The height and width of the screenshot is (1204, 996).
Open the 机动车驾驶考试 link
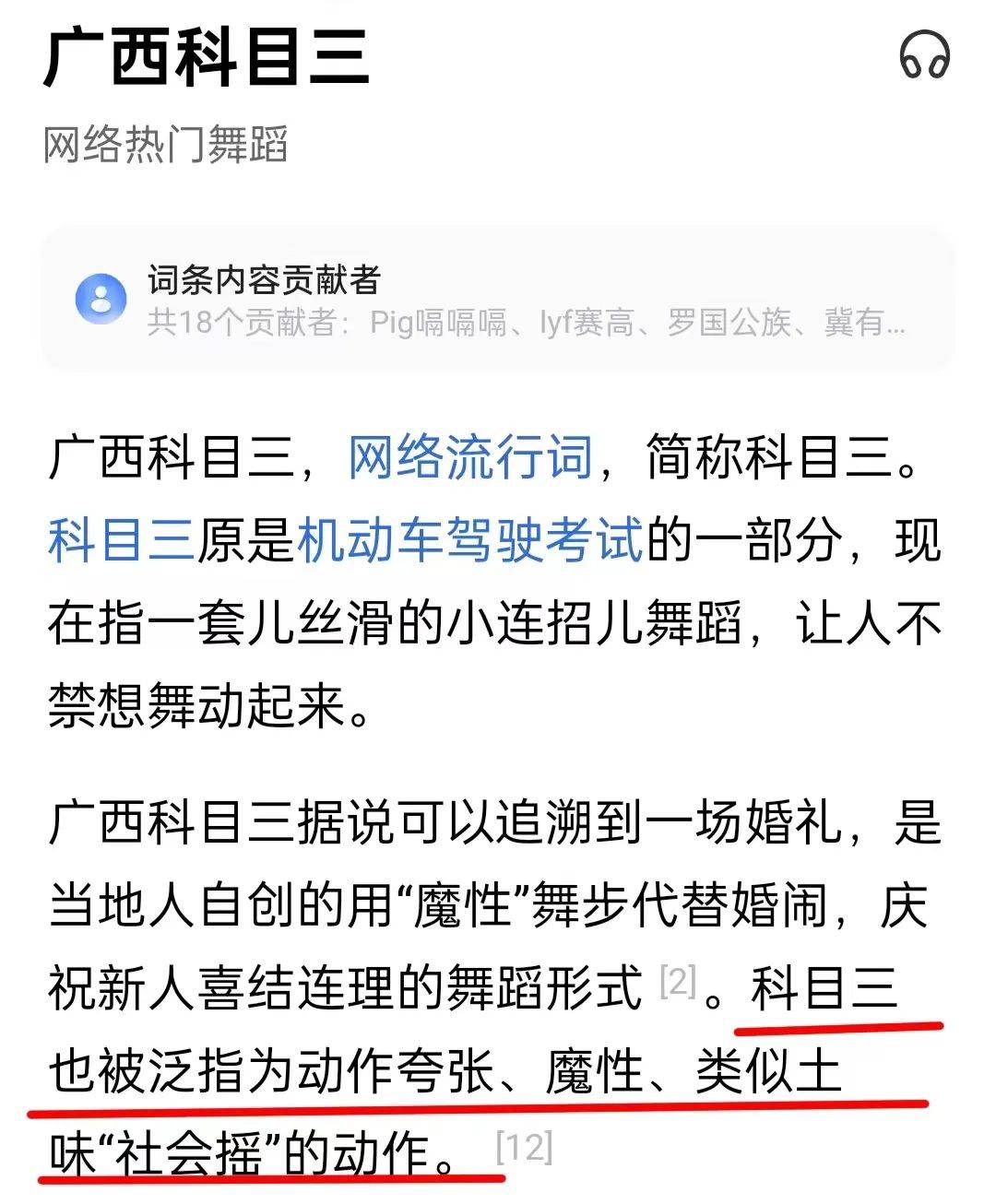coord(469,540)
